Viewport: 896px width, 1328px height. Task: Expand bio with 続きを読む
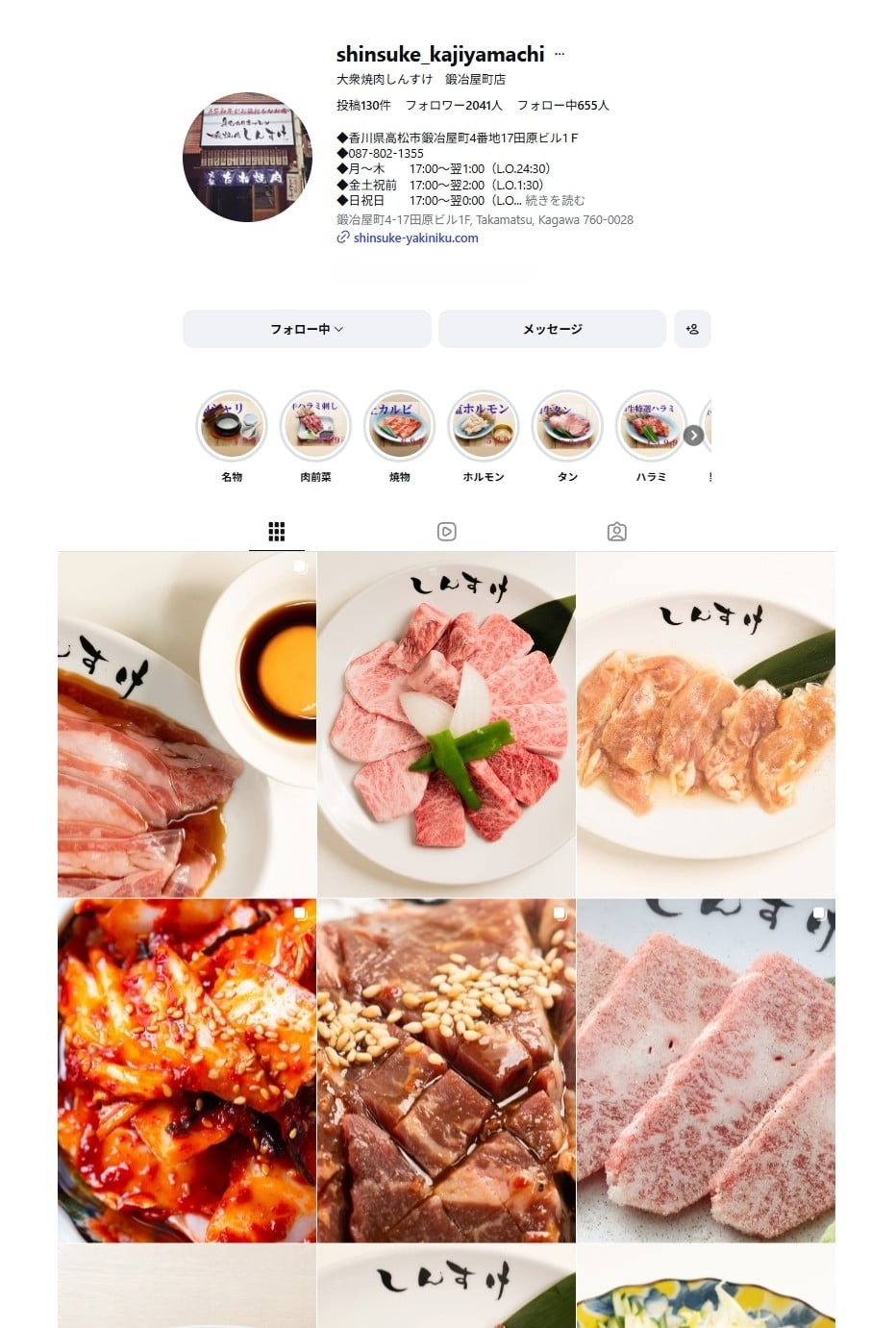[555, 200]
